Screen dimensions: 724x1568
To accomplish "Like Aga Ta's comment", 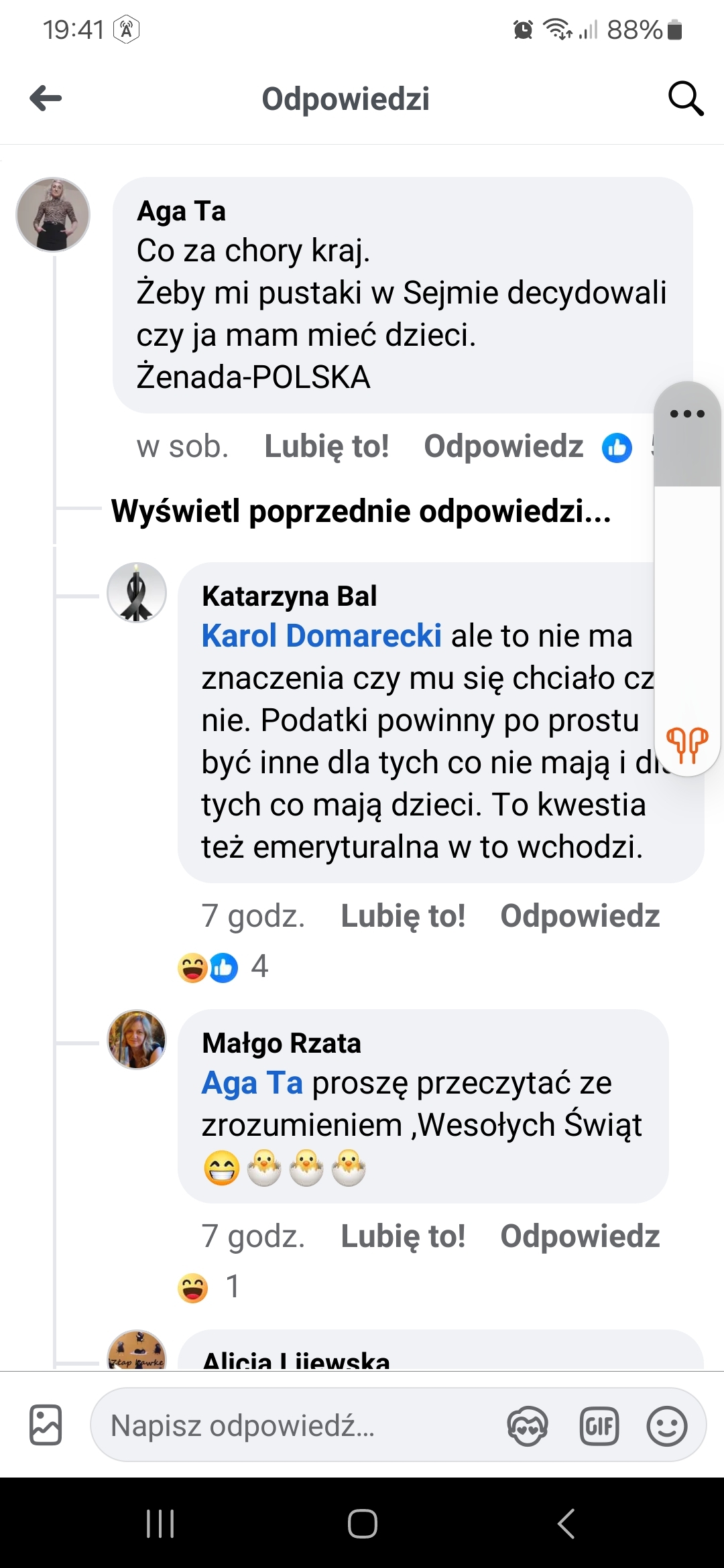I will [326, 446].
